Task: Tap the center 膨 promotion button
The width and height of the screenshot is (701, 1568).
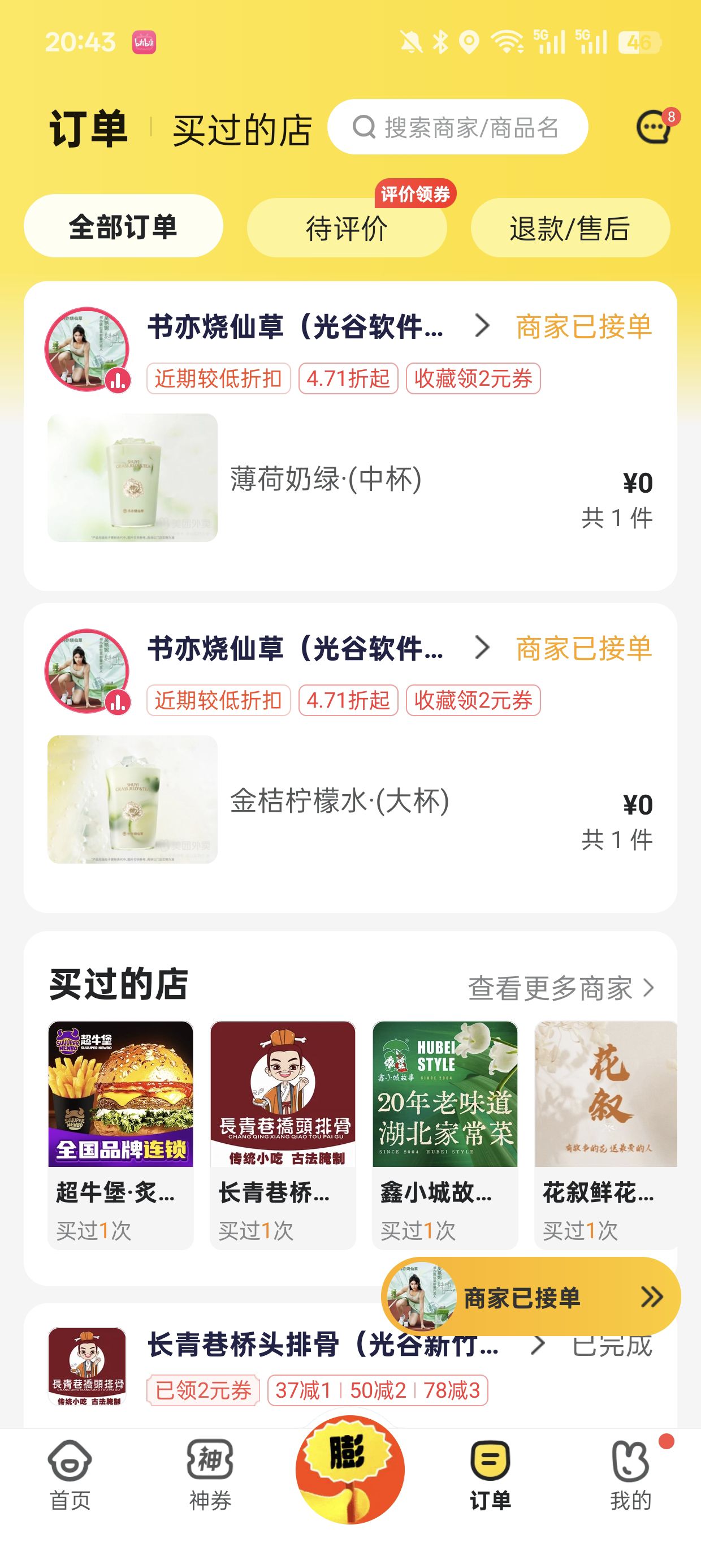Action: pyautogui.click(x=350, y=1468)
